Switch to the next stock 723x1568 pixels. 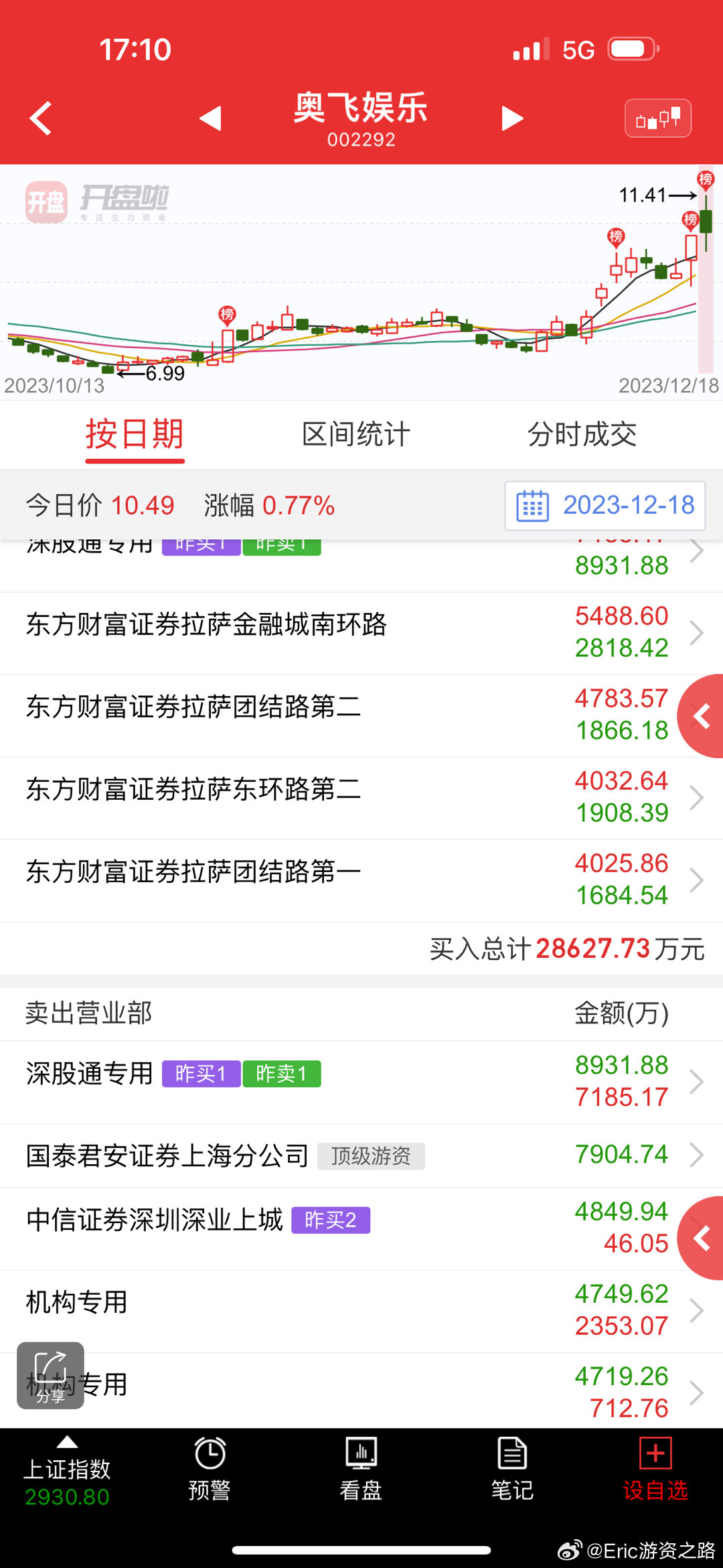(513, 119)
